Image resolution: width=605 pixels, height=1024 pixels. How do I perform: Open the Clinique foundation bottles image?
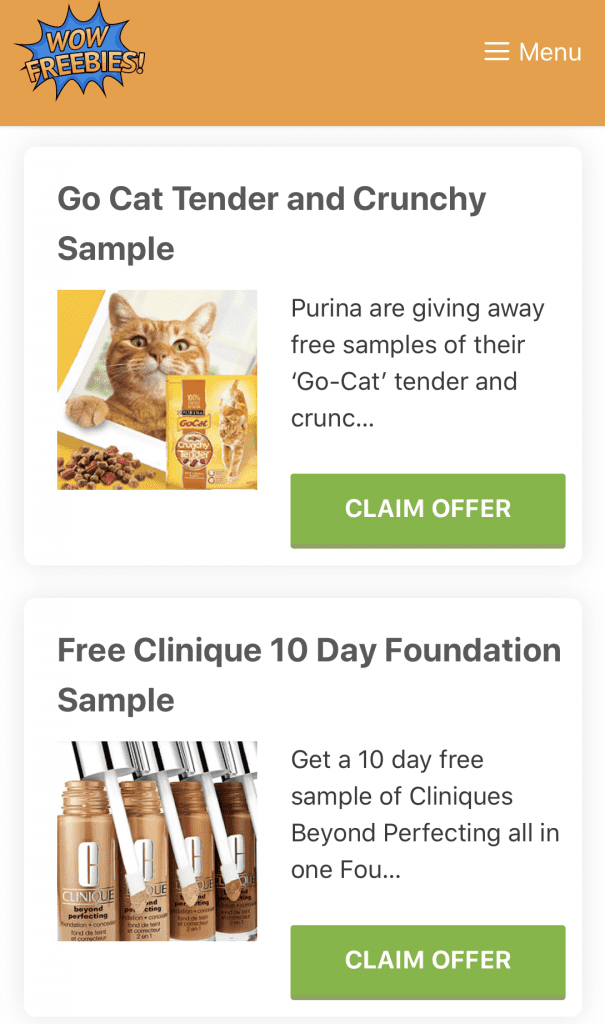tap(157, 841)
